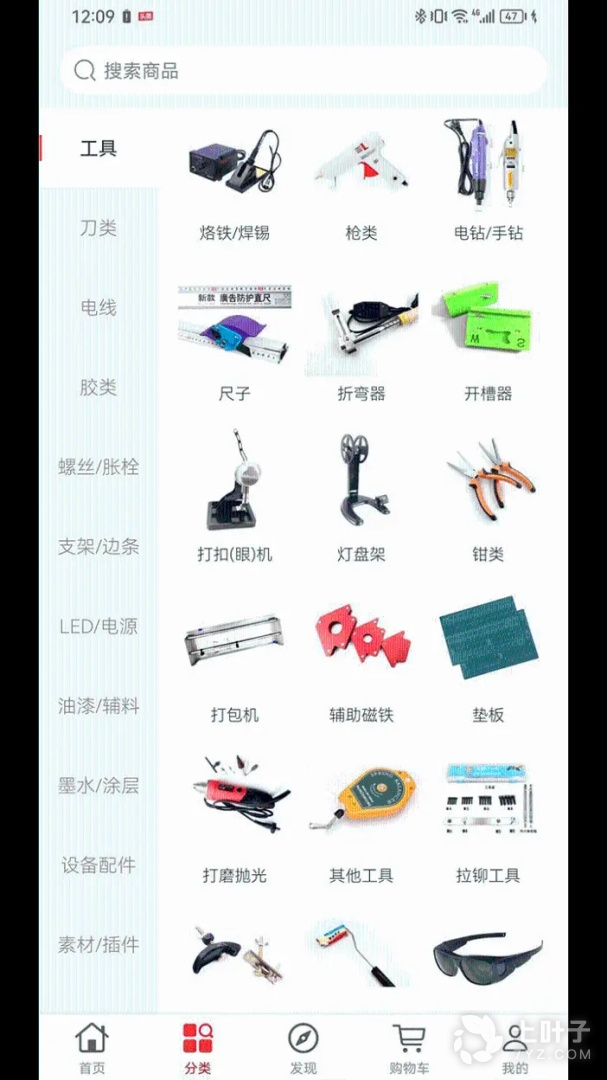Switch to the LED/电源 category
The image size is (607, 1080).
[98, 626]
